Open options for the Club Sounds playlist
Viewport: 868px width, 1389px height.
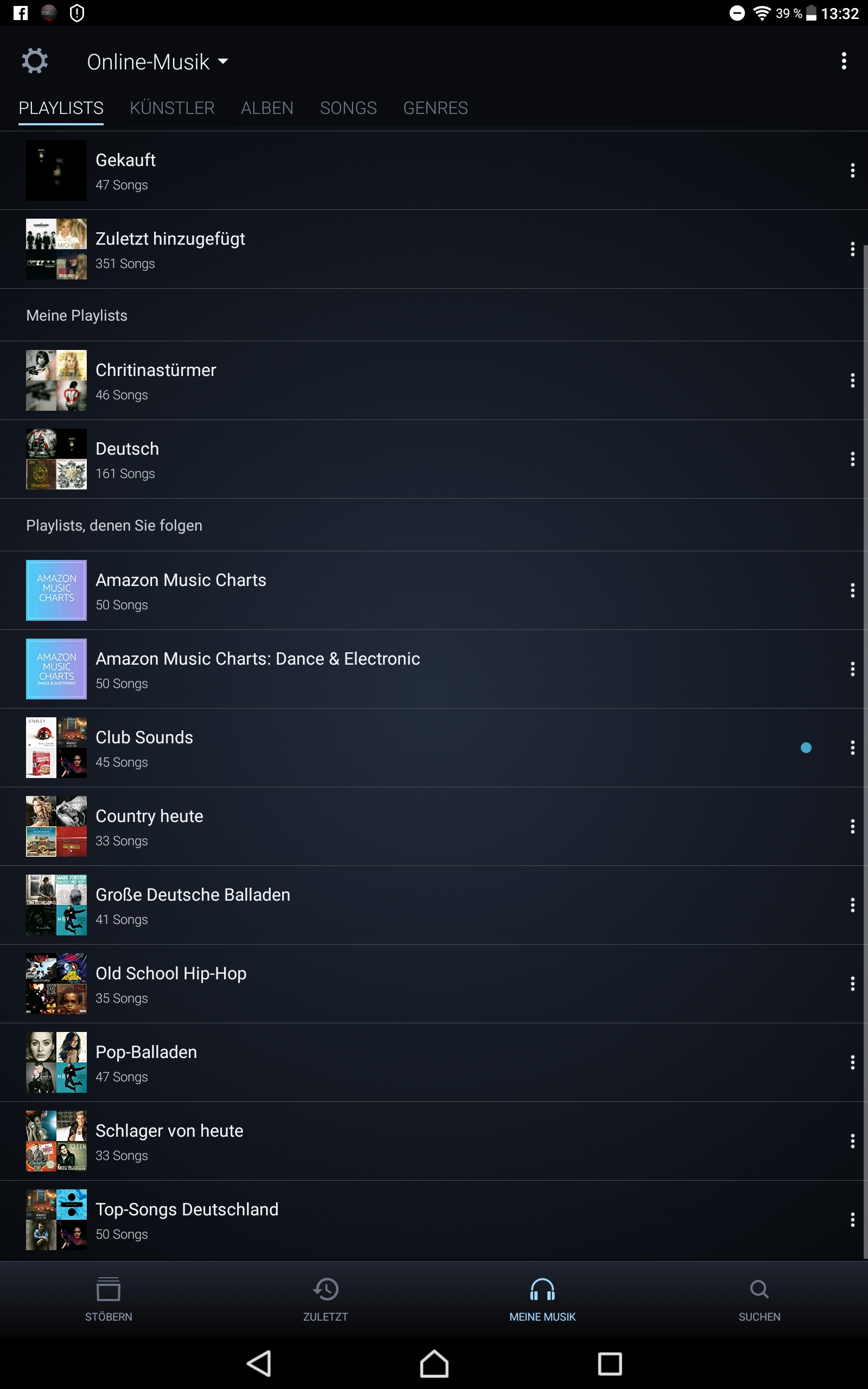(852, 747)
